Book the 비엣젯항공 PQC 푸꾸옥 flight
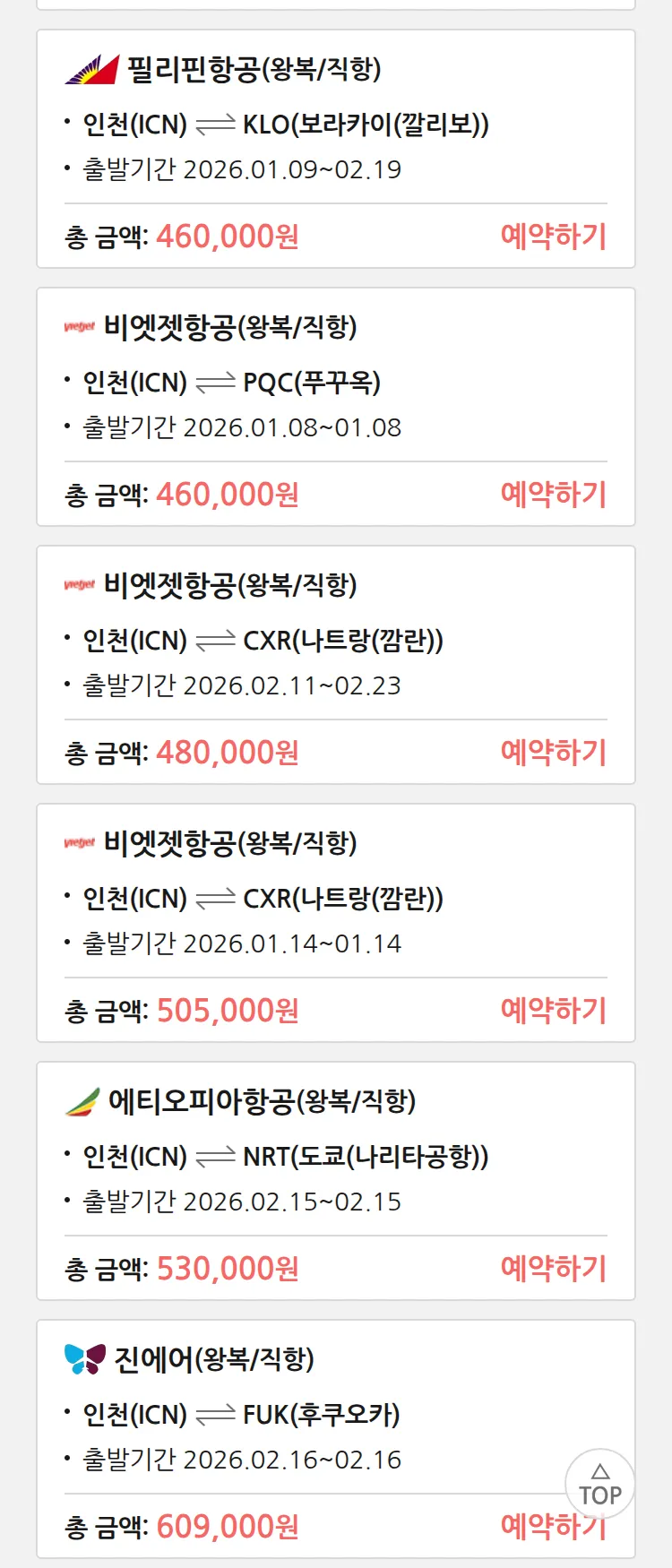 click(x=553, y=495)
